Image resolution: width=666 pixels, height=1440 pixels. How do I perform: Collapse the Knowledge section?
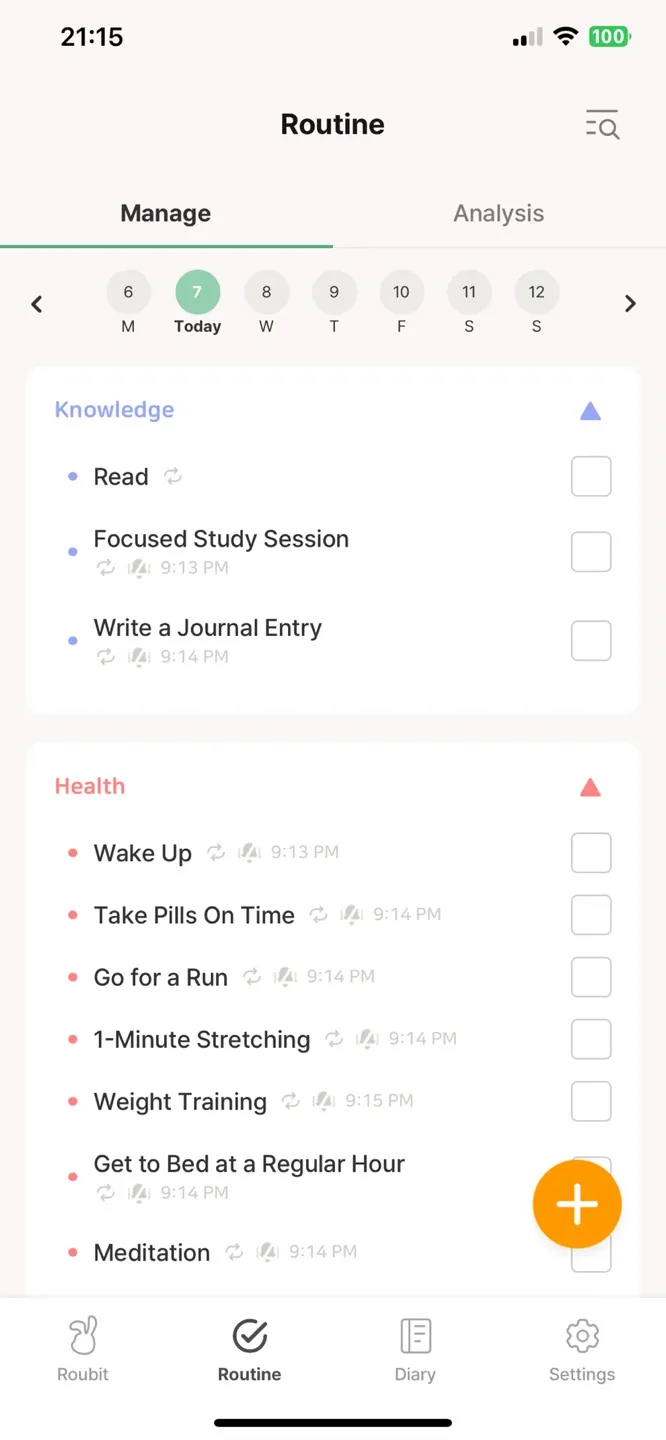pyautogui.click(x=590, y=411)
